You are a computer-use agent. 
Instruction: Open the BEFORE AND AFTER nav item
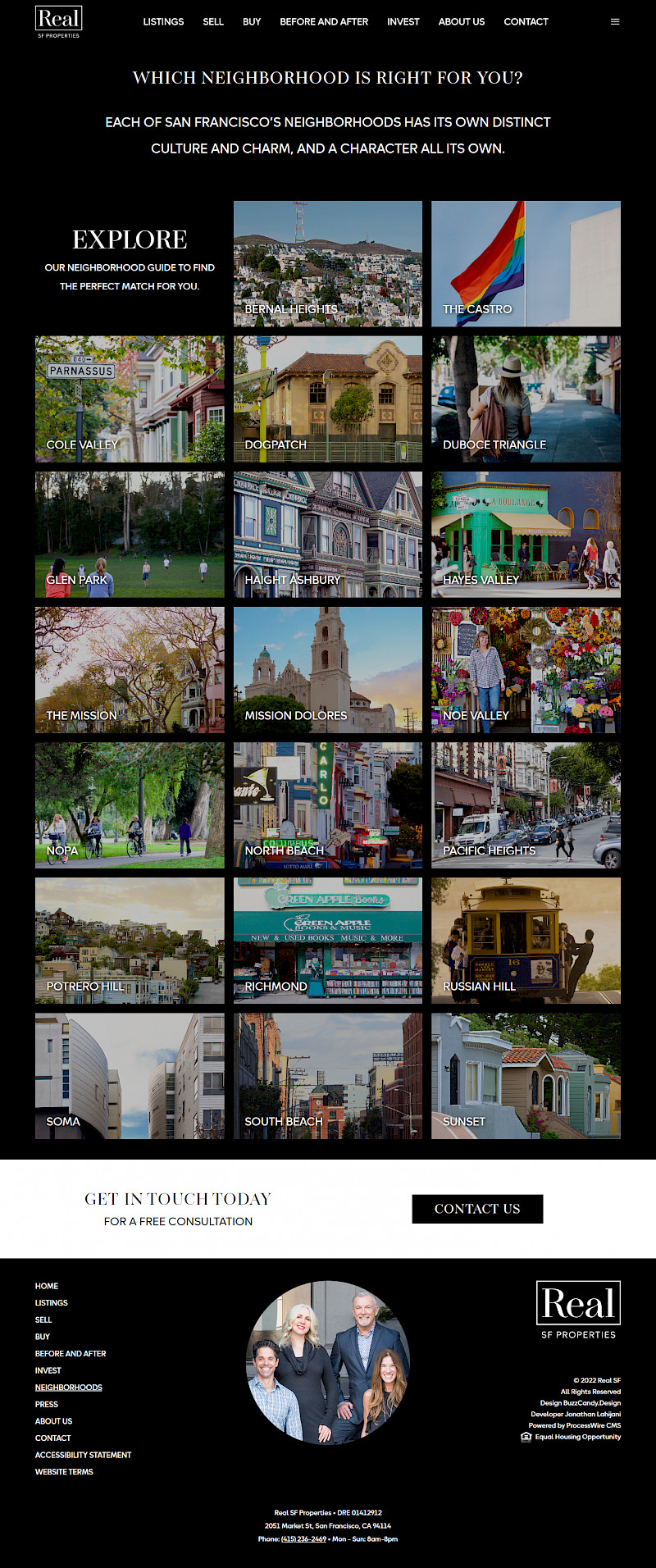[x=324, y=22]
